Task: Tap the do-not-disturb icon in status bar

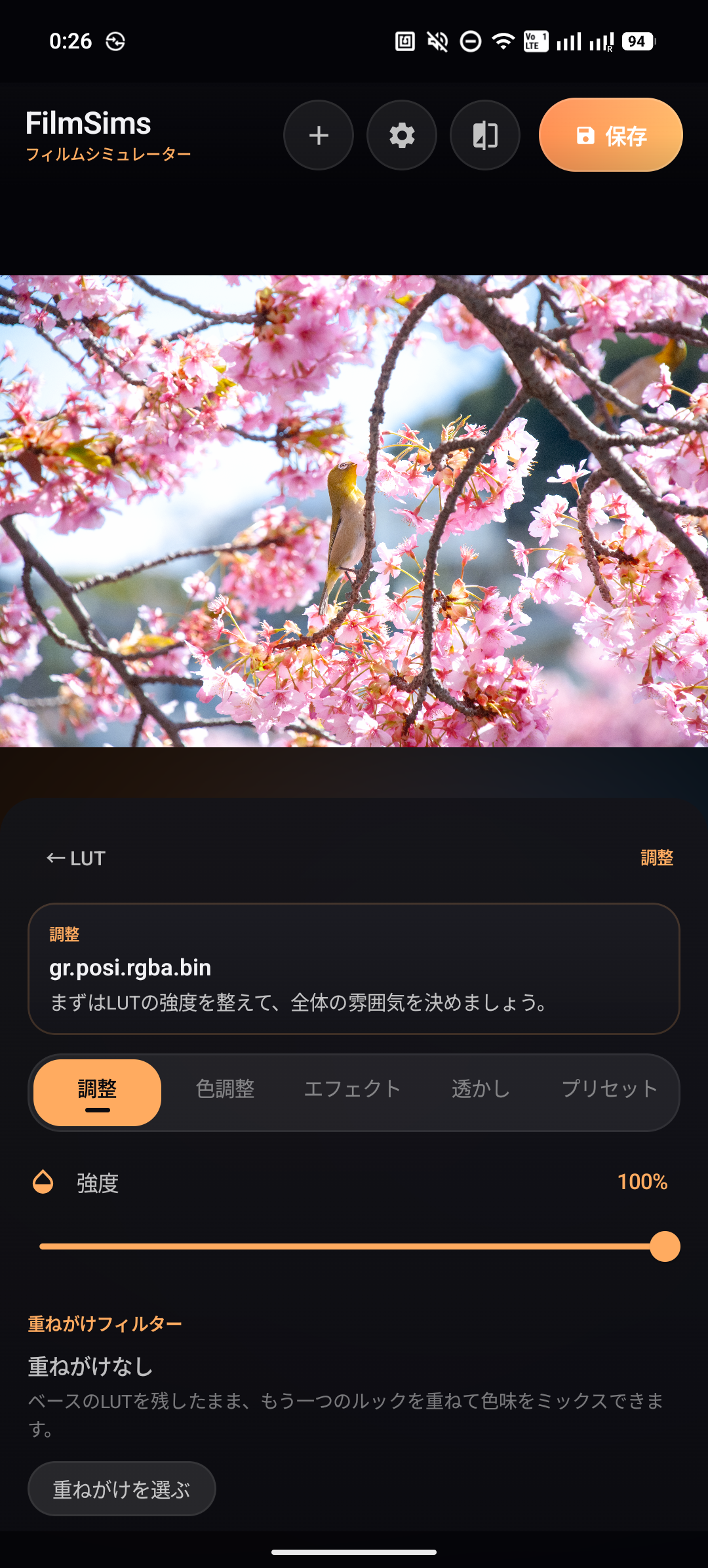Action: pos(469,41)
